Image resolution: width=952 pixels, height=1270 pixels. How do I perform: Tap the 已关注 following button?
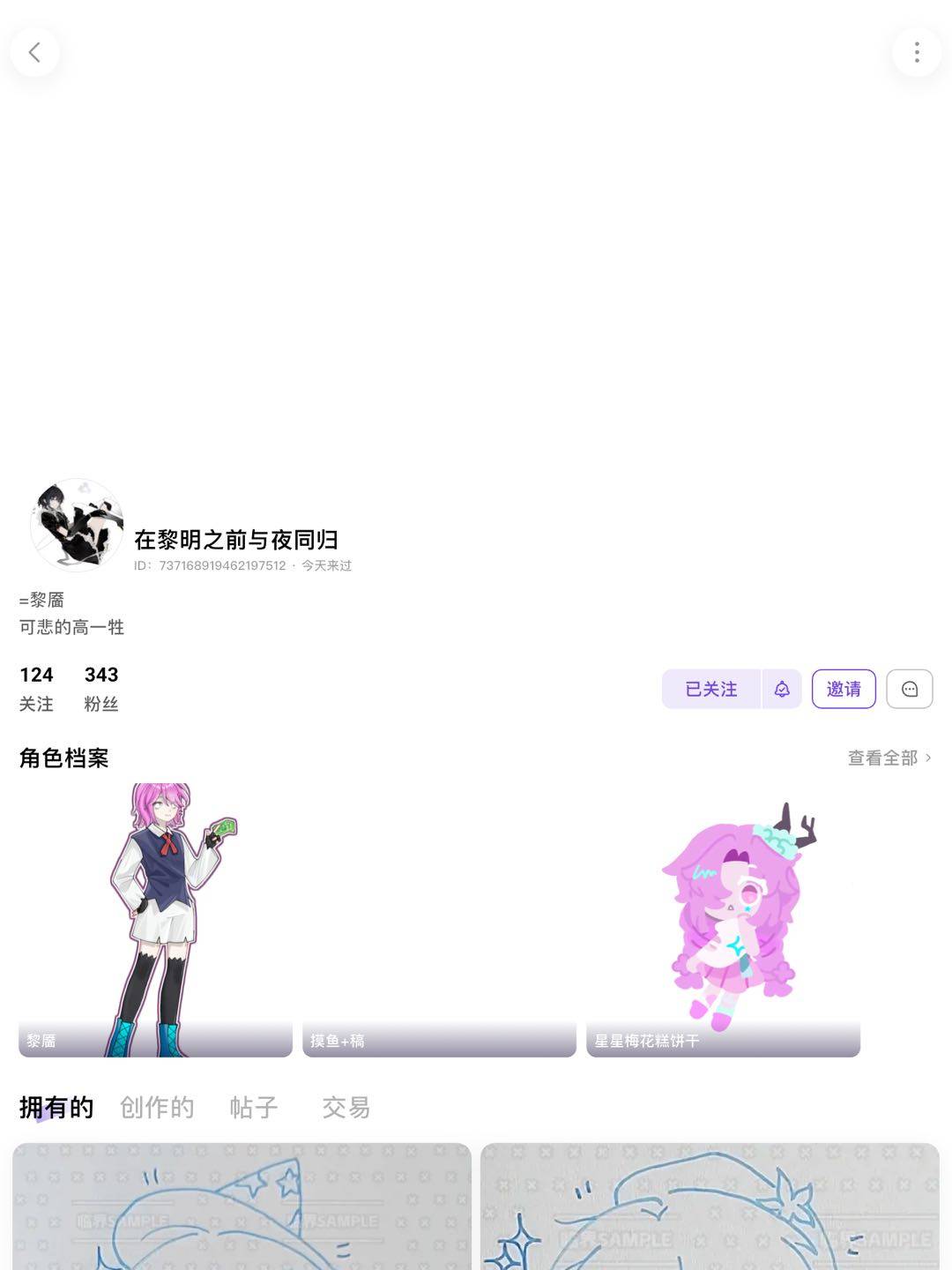pos(711,689)
